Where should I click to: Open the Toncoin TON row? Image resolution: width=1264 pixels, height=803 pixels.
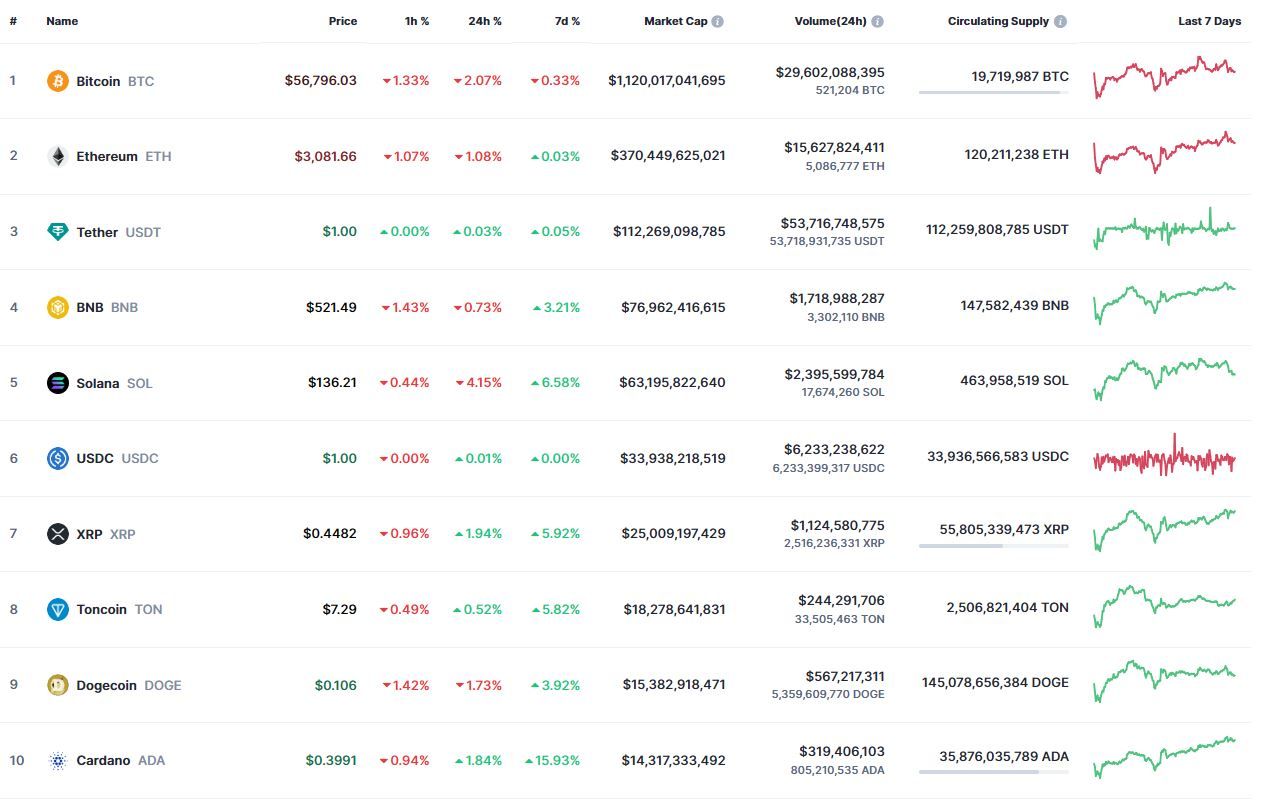101,609
